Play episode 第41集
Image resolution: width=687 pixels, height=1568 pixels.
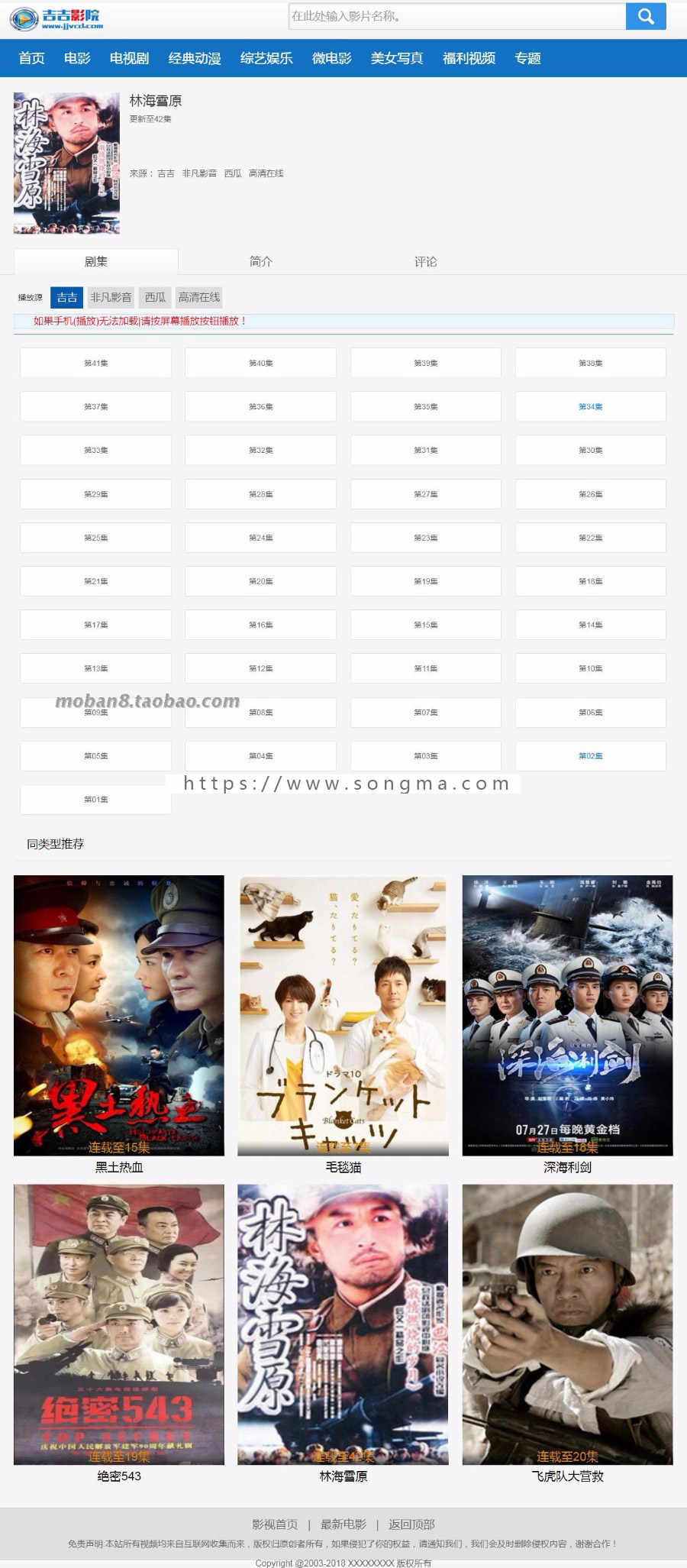pyautogui.click(x=96, y=363)
